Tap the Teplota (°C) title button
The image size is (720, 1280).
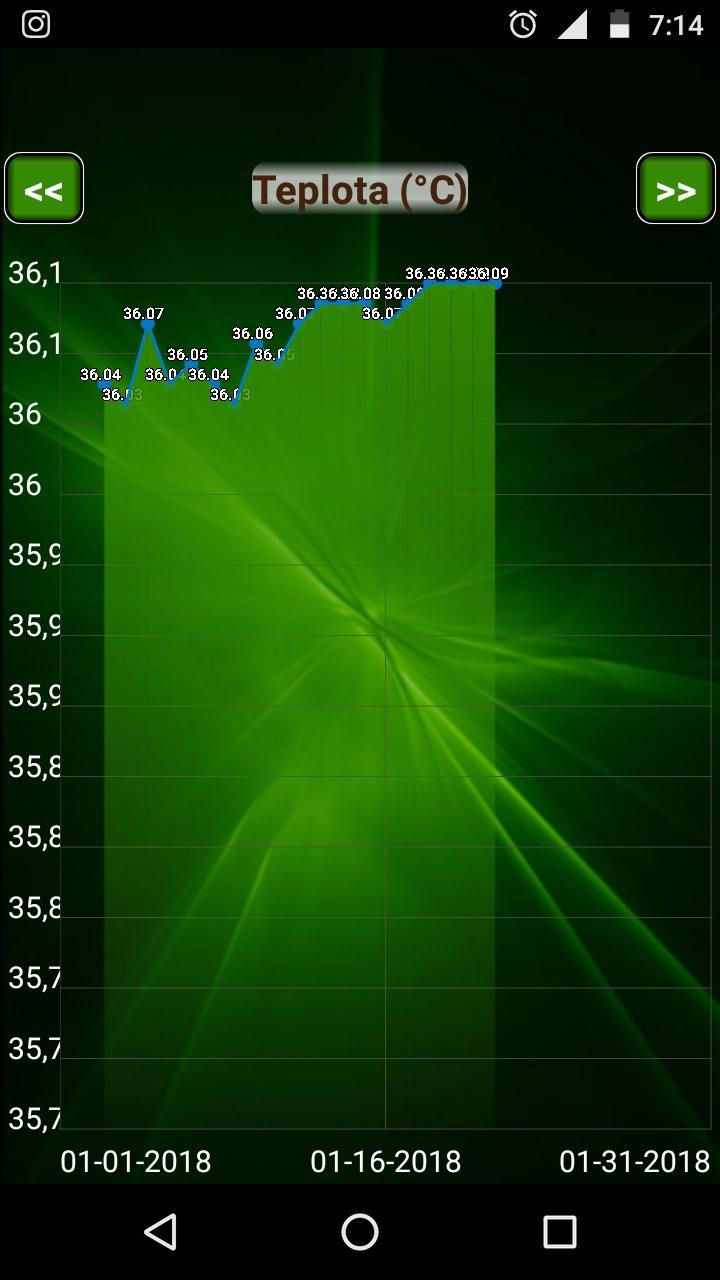point(360,189)
